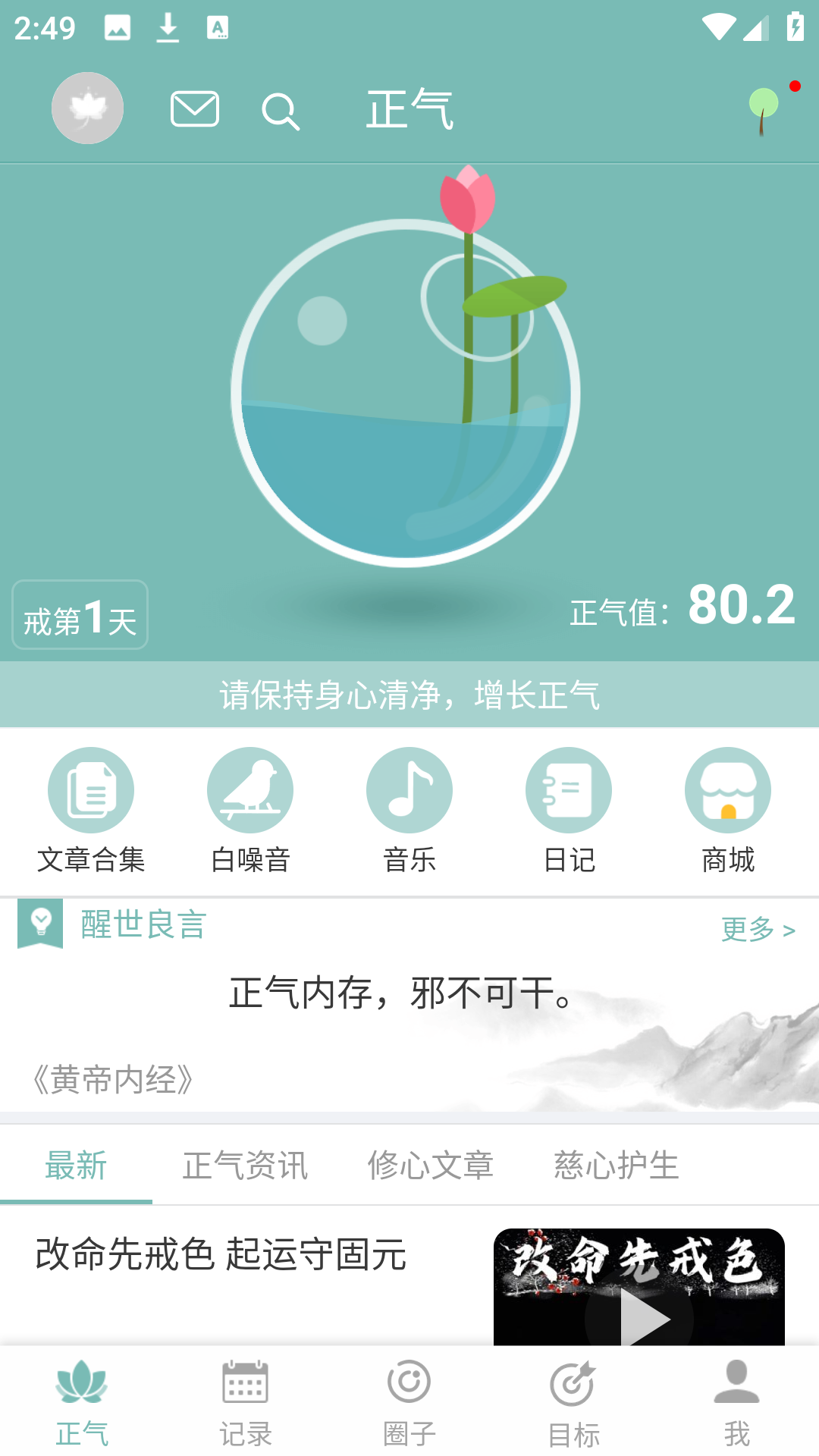Image resolution: width=819 pixels, height=1456 pixels.
Task: Open the 目标 goals tab
Action: coord(573,1403)
